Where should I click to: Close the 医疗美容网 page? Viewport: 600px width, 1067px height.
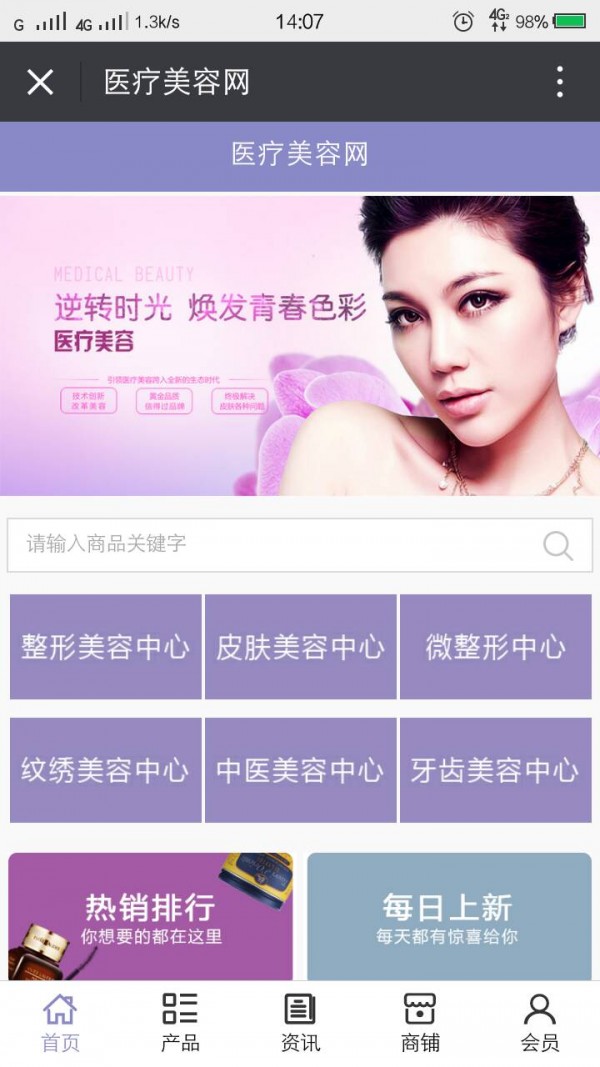(40, 82)
